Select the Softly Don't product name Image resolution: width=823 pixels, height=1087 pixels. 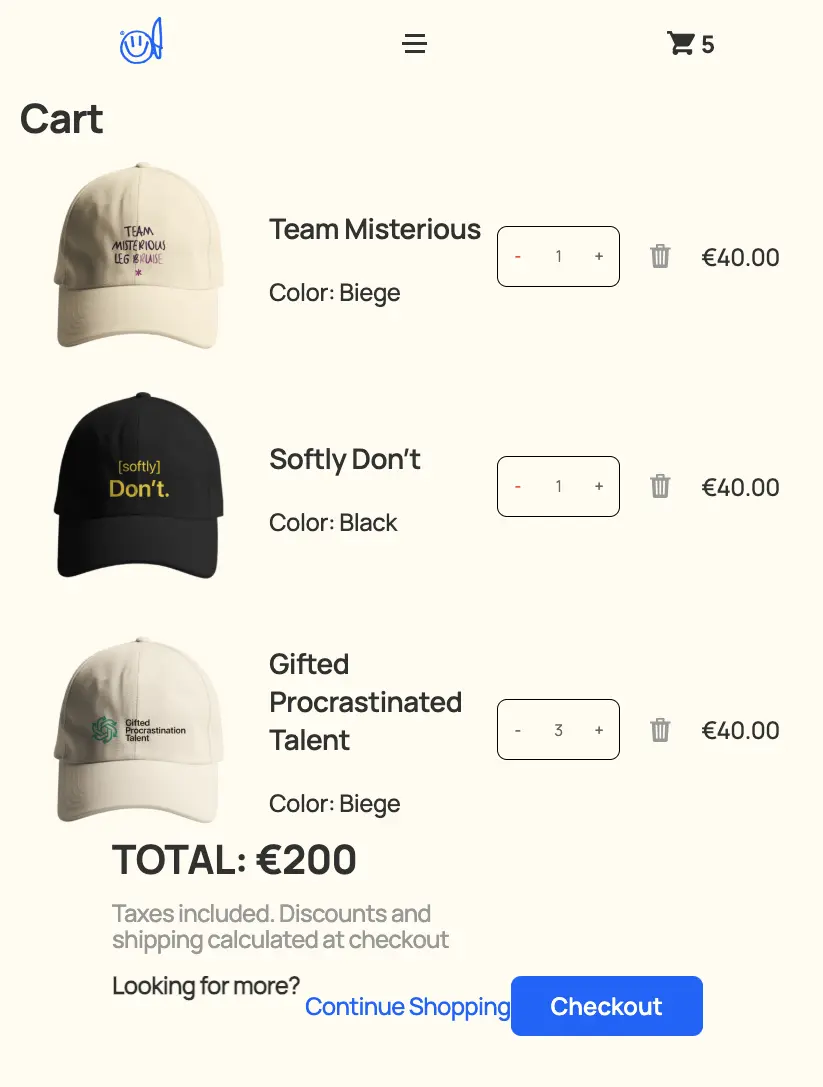344,459
